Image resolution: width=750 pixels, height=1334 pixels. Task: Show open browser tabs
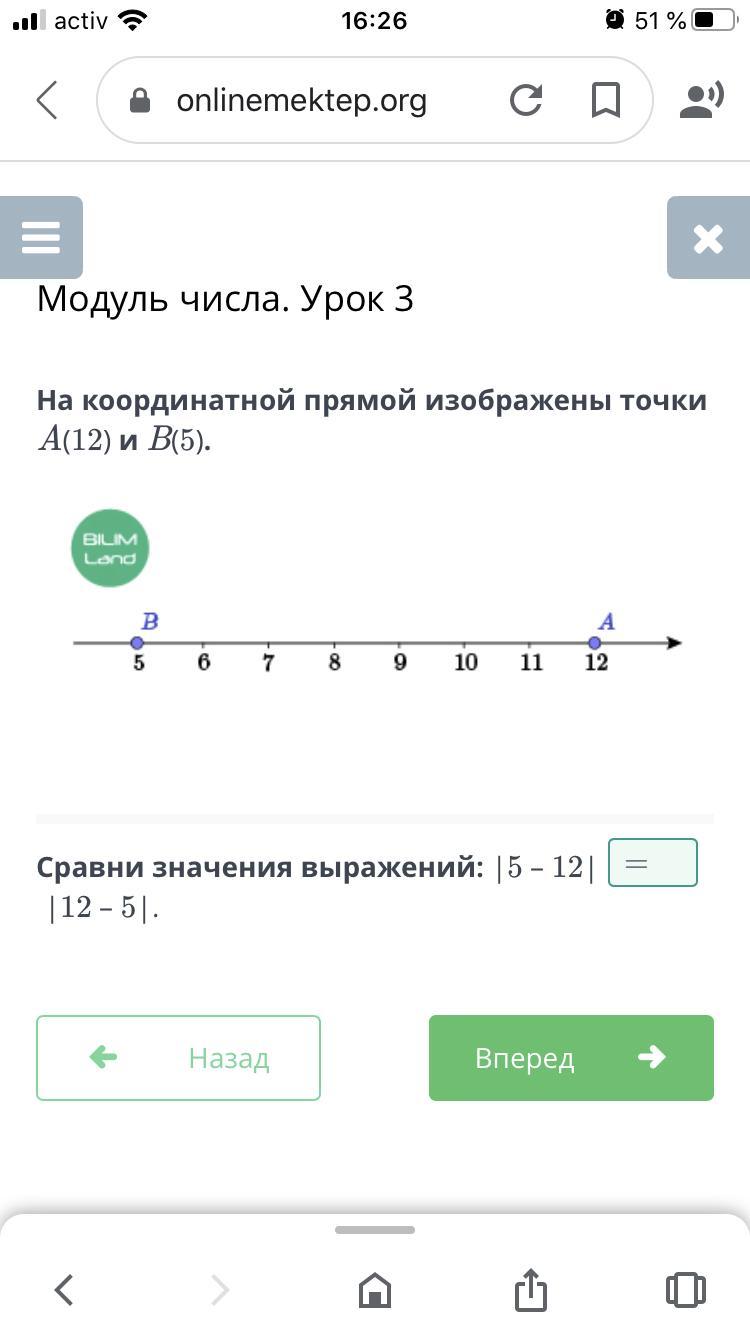point(685,1290)
